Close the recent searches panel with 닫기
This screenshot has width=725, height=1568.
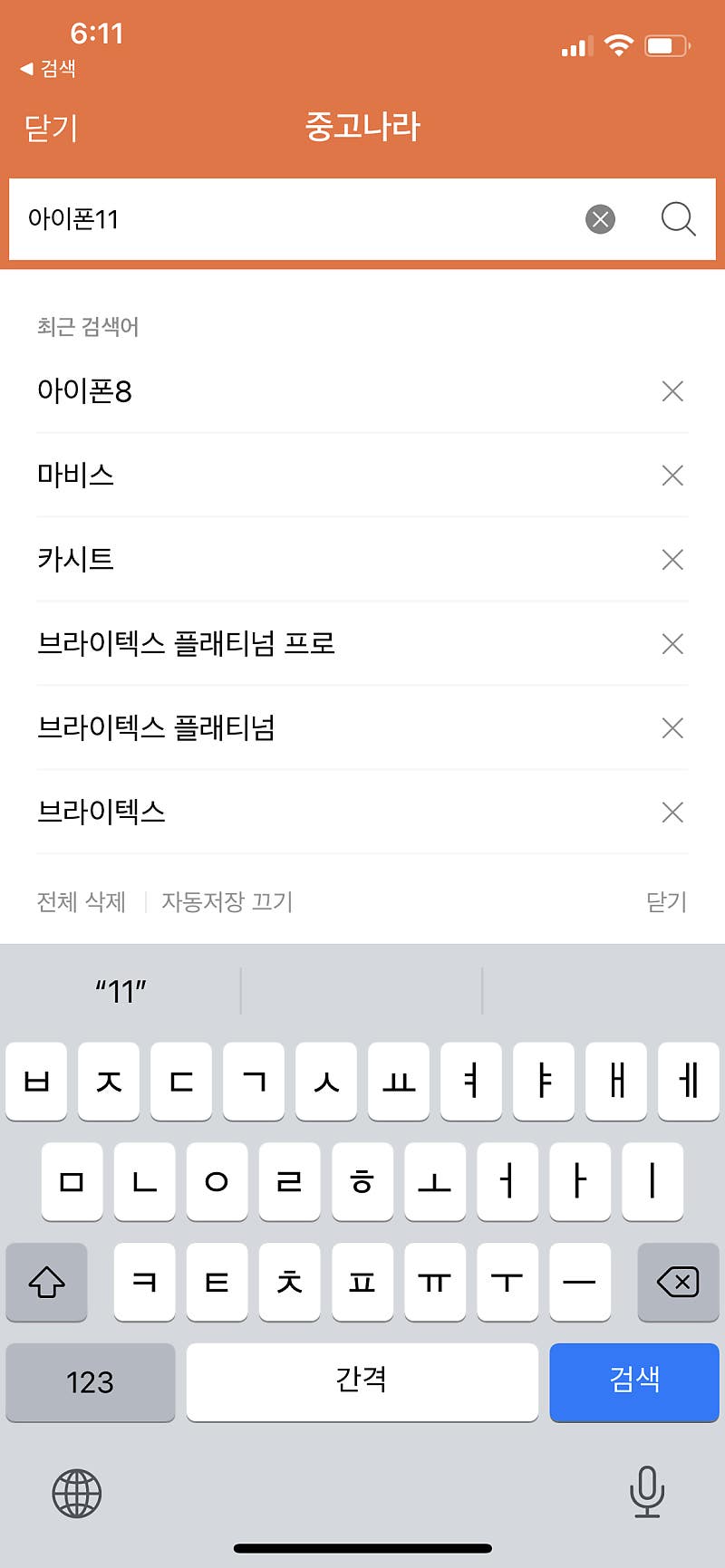666,902
